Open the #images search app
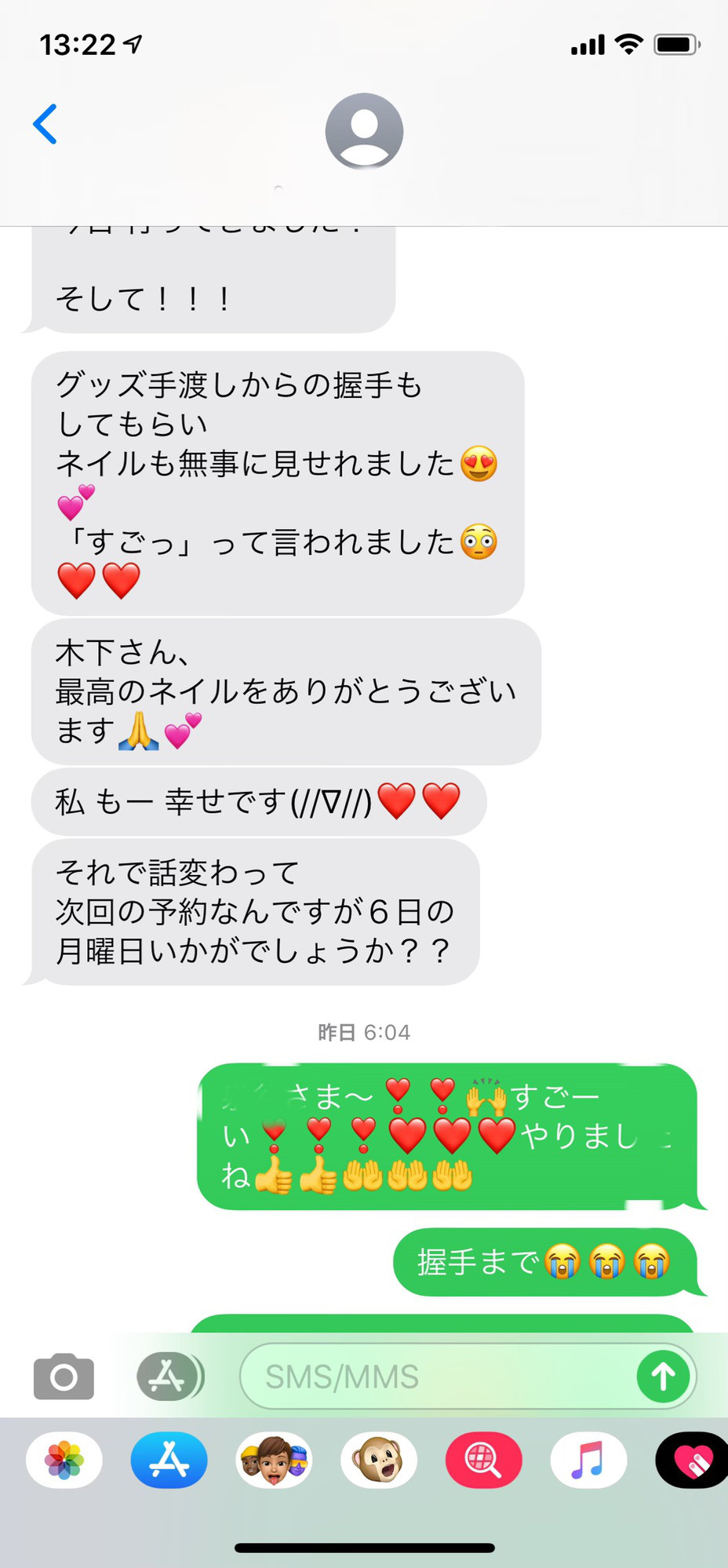728x1568 pixels. click(x=483, y=1460)
